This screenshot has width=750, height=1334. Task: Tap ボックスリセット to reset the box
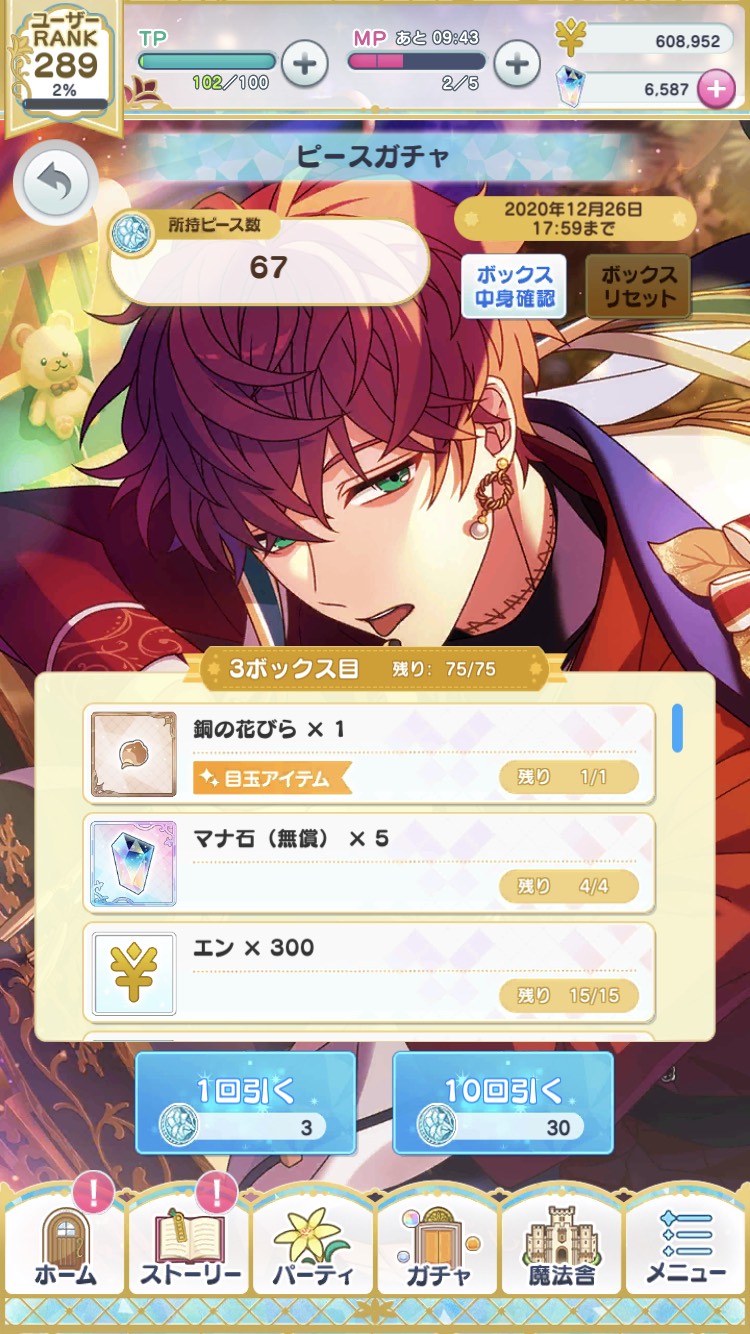point(638,286)
